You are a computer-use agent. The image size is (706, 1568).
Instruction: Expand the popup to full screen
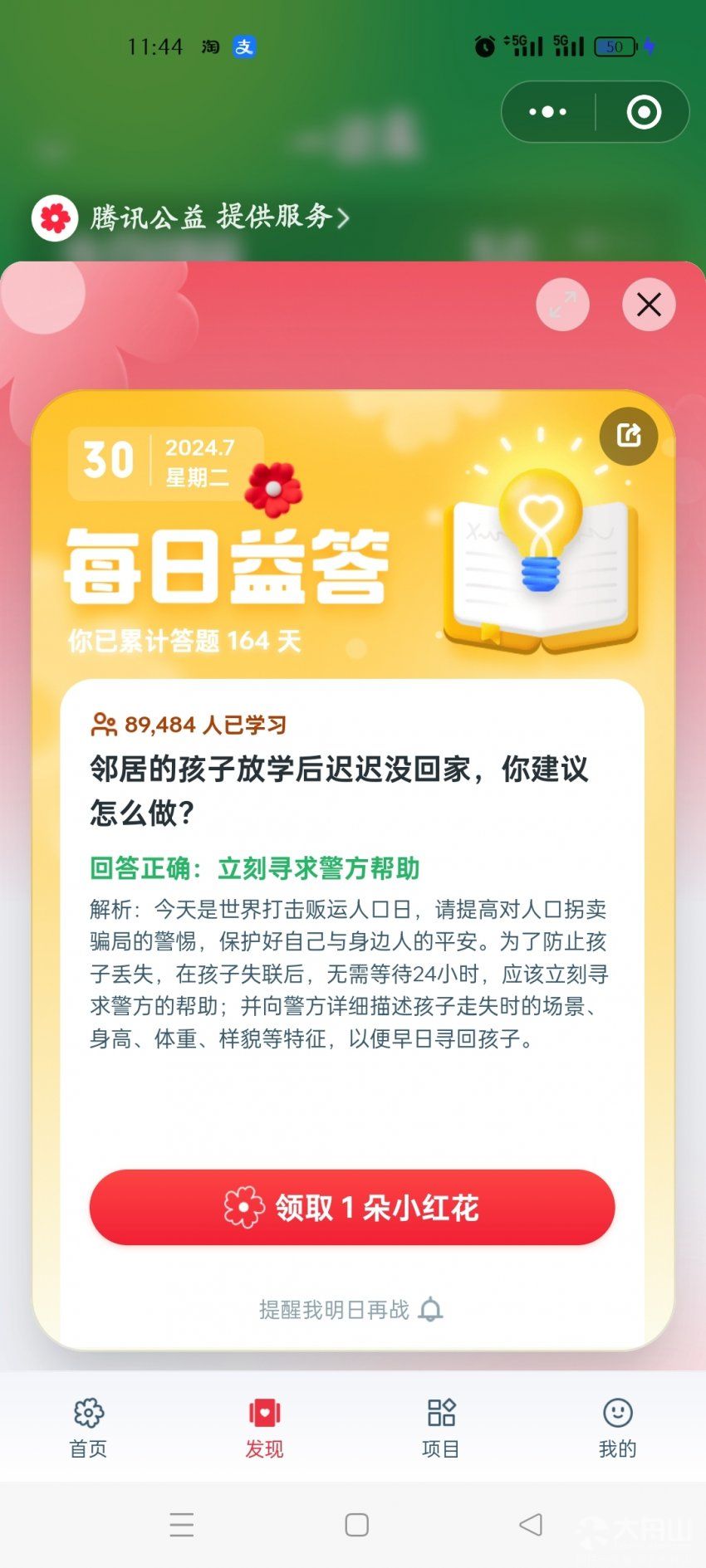(562, 305)
